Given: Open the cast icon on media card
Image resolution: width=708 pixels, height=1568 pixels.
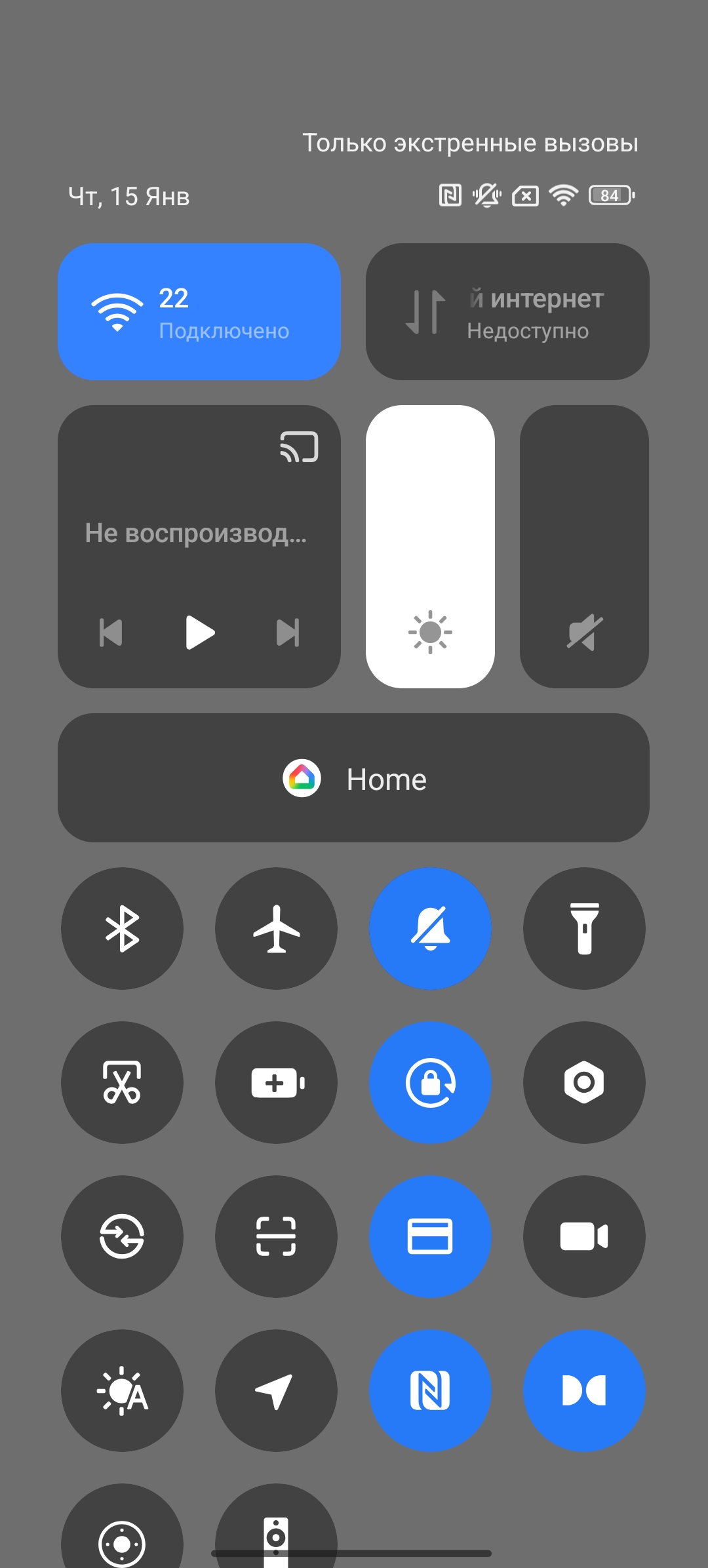Looking at the screenshot, I should [x=299, y=447].
